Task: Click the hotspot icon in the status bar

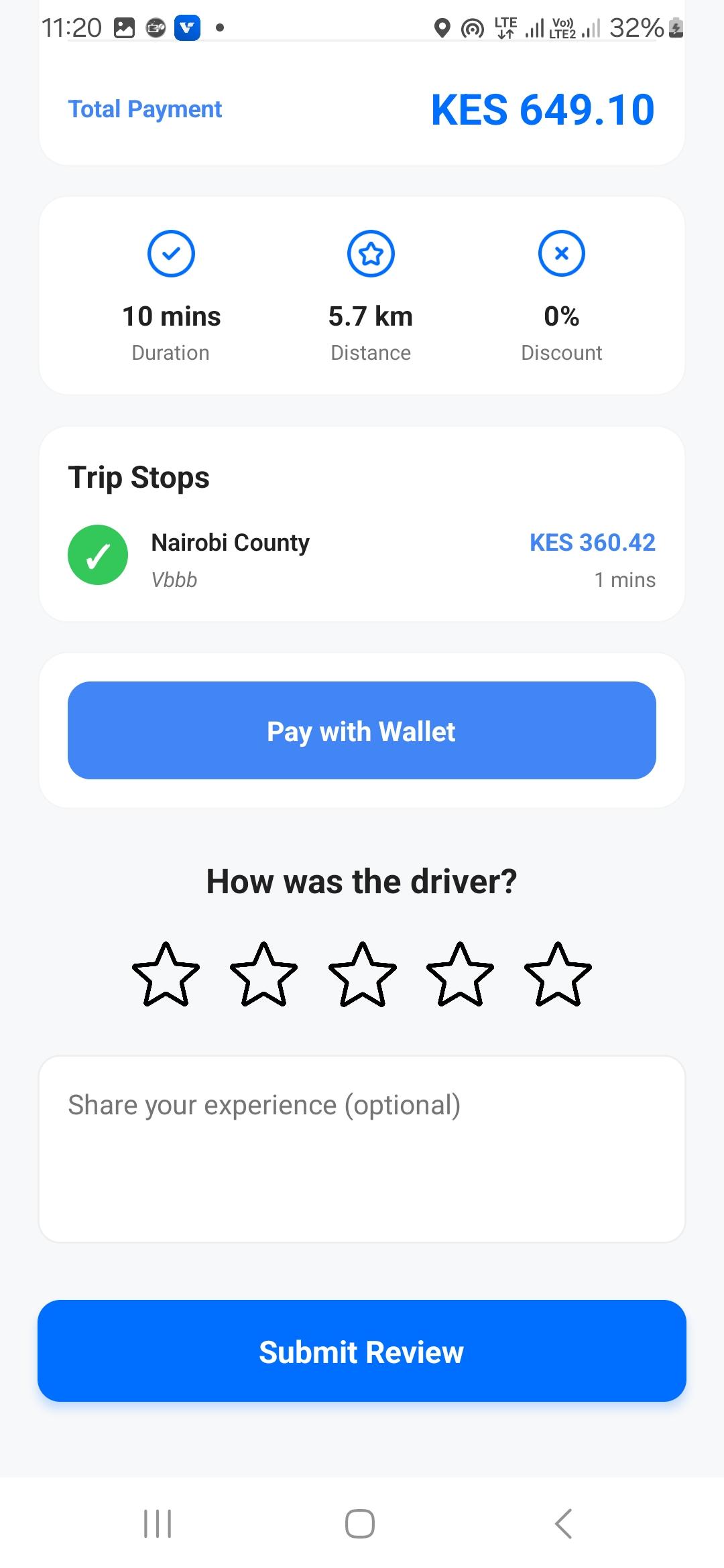Action: [x=473, y=27]
